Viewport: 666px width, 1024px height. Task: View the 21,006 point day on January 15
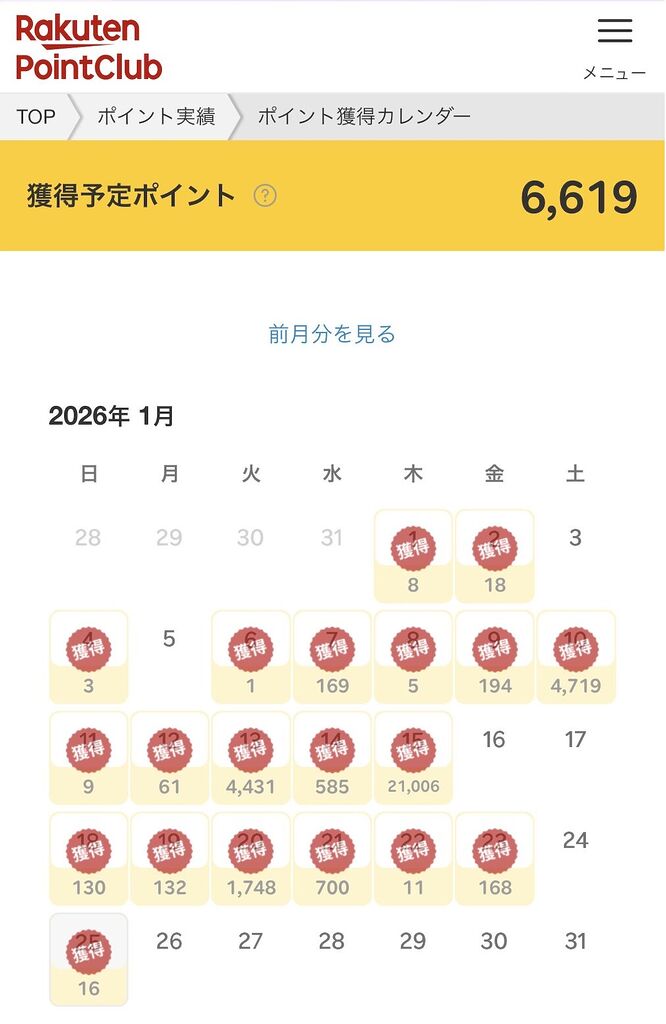point(413,757)
